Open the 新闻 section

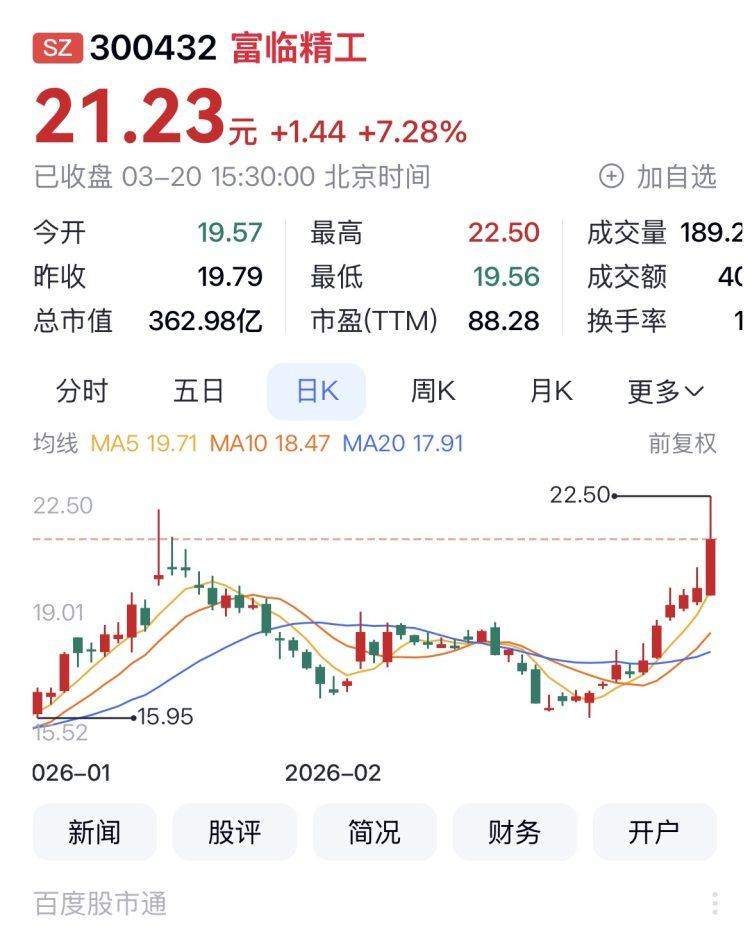[x=95, y=832]
